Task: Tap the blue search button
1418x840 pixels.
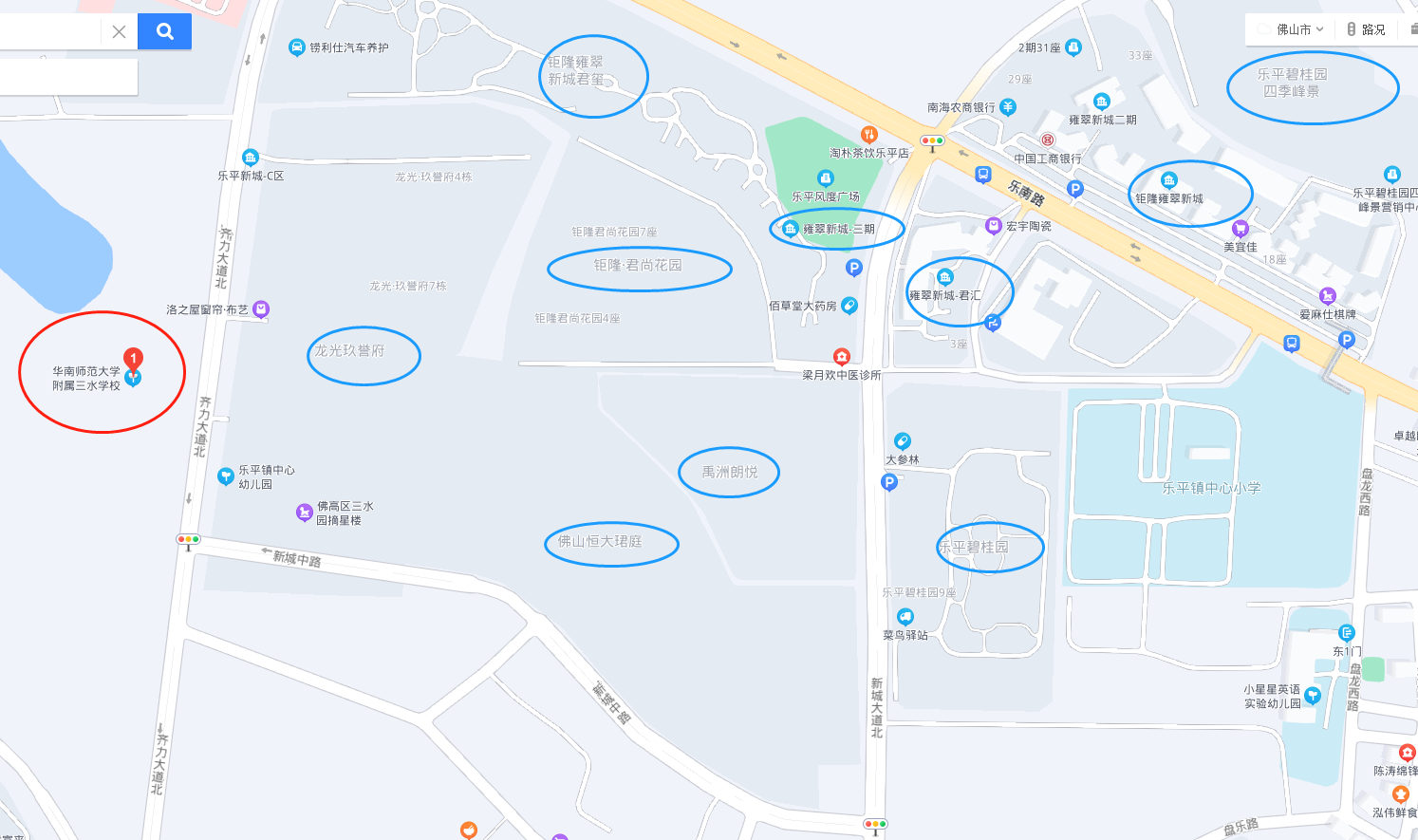Action: [x=164, y=31]
